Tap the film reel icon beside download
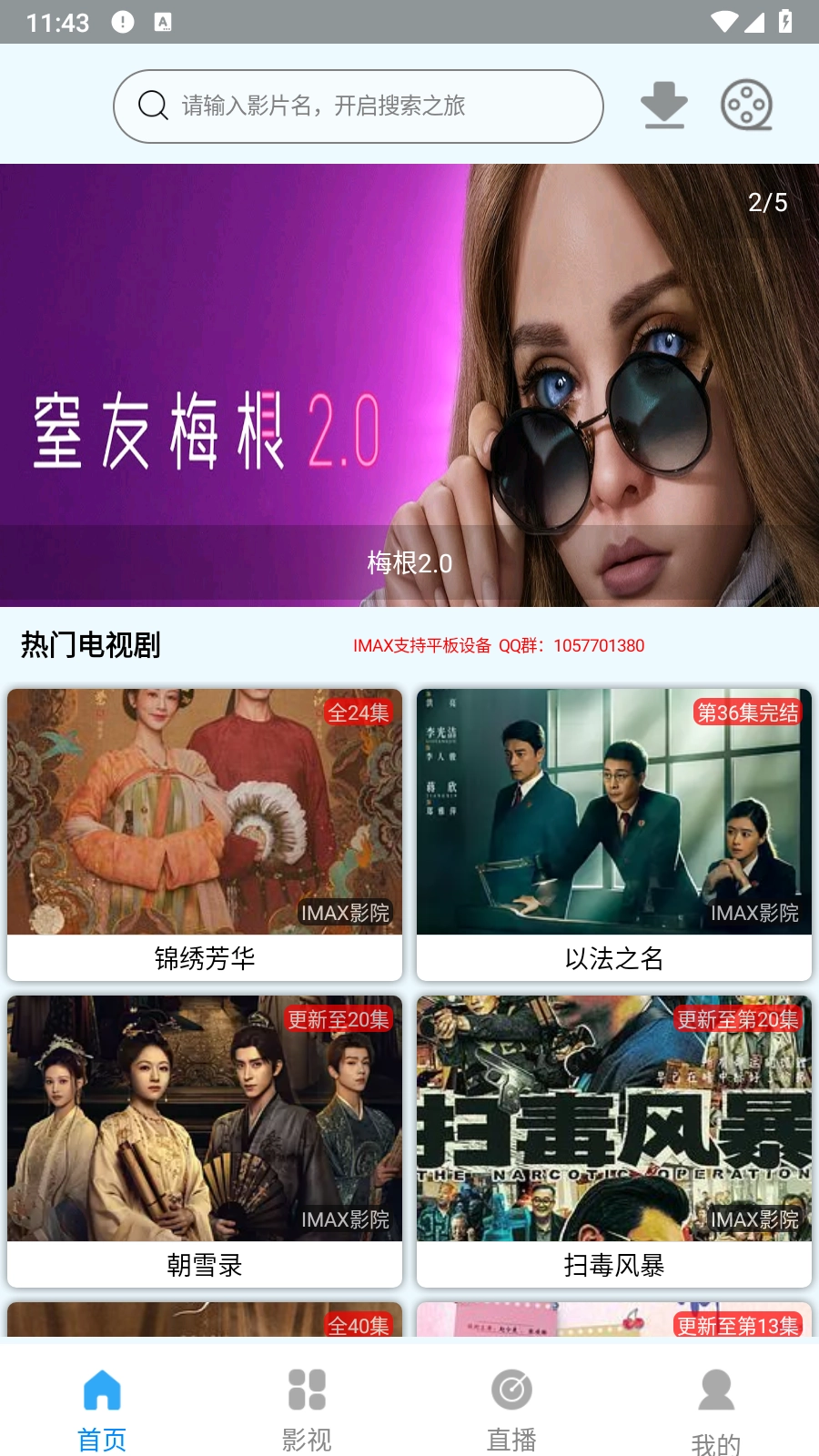Viewport: 819px width, 1456px height. point(748,106)
